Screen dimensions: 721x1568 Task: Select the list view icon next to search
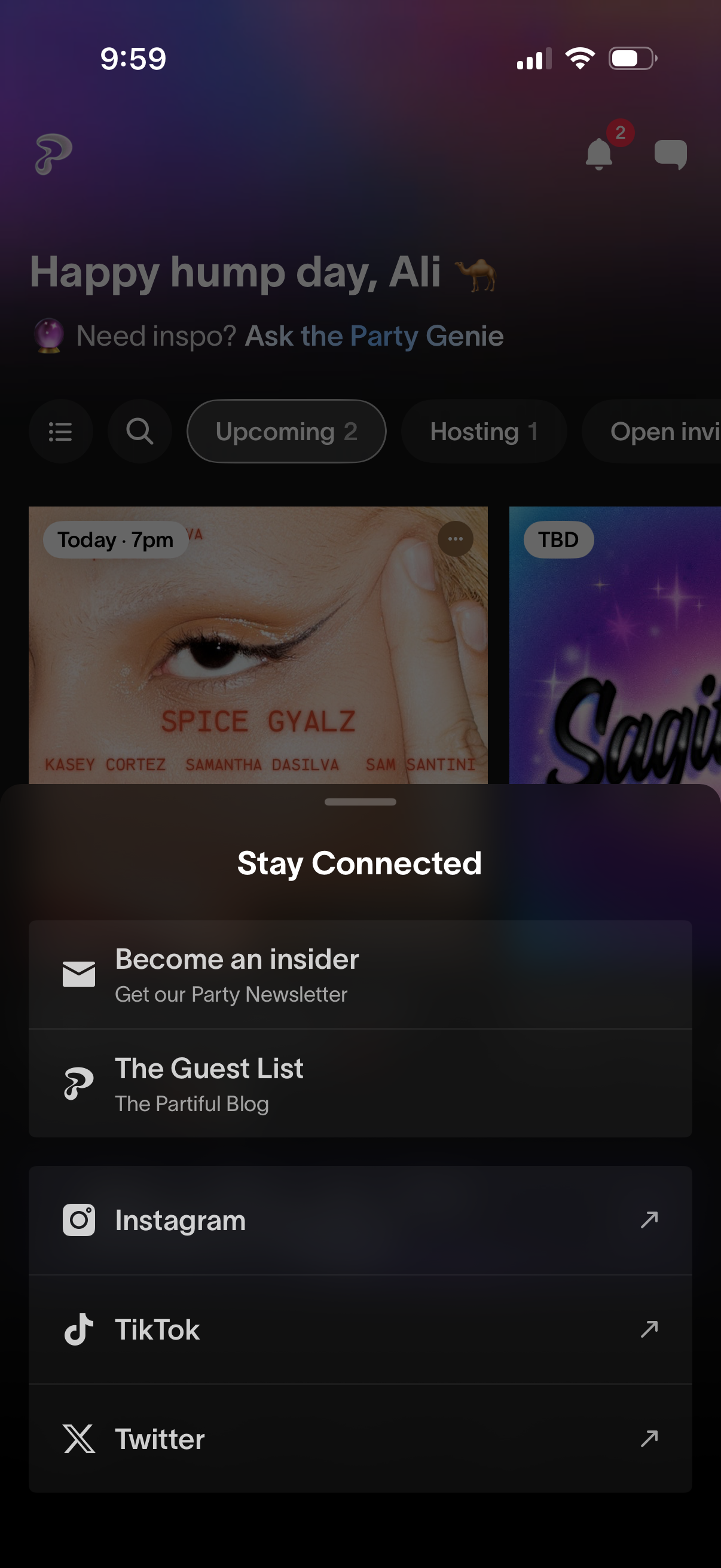point(61,432)
